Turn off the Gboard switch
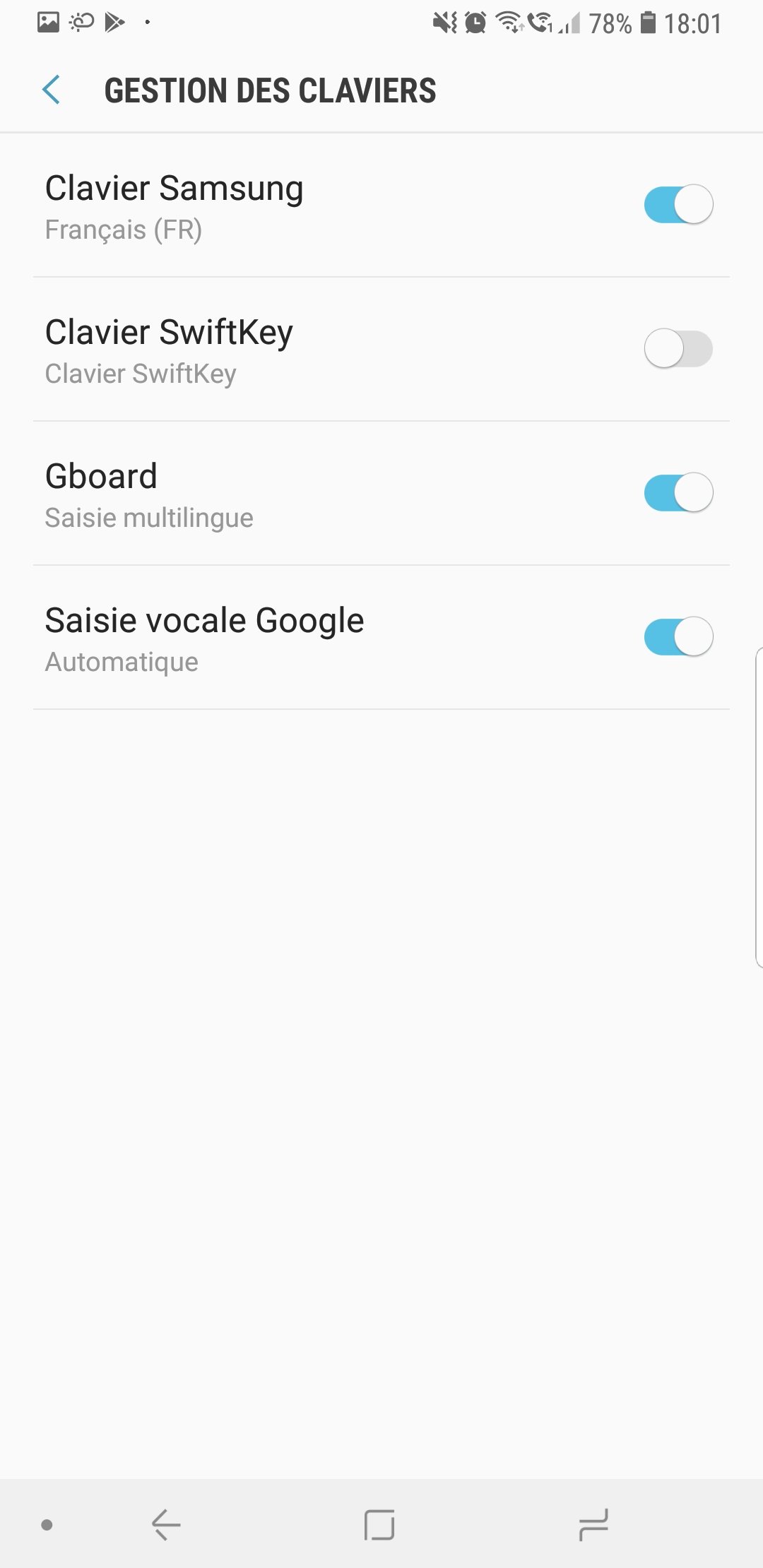This screenshot has width=763, height=1568. pos(678,493)
